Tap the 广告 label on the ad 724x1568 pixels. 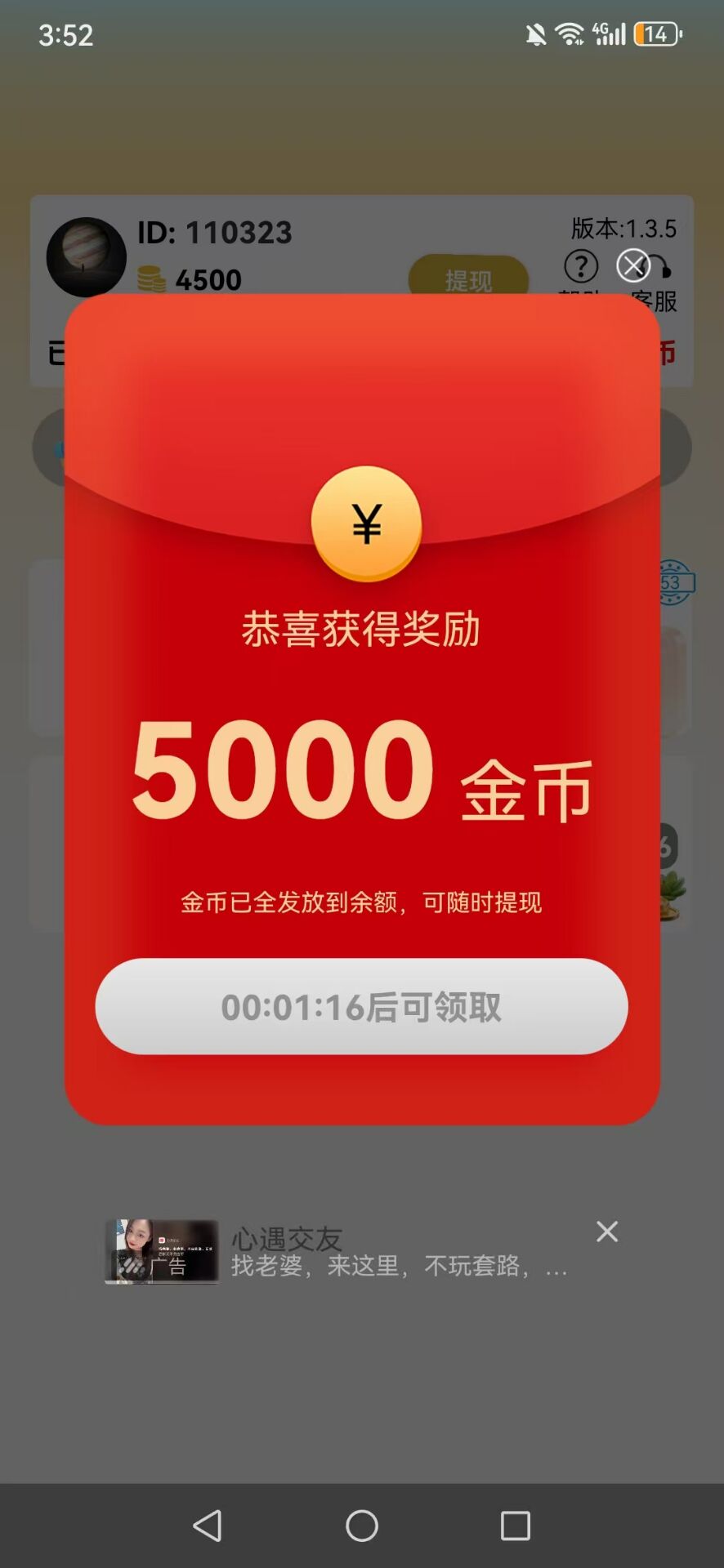(170, 1267)
